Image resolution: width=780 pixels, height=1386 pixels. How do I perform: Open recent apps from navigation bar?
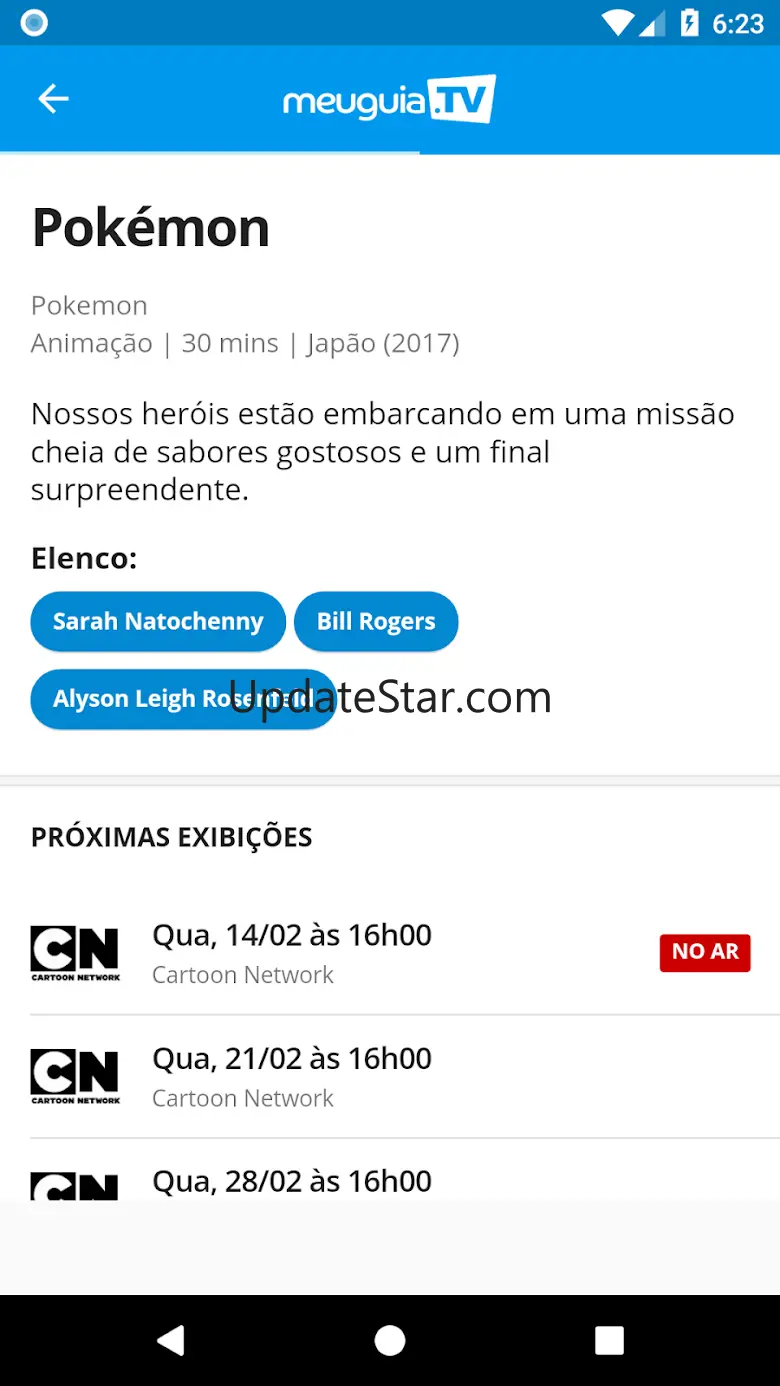(x=609, y=1340)
